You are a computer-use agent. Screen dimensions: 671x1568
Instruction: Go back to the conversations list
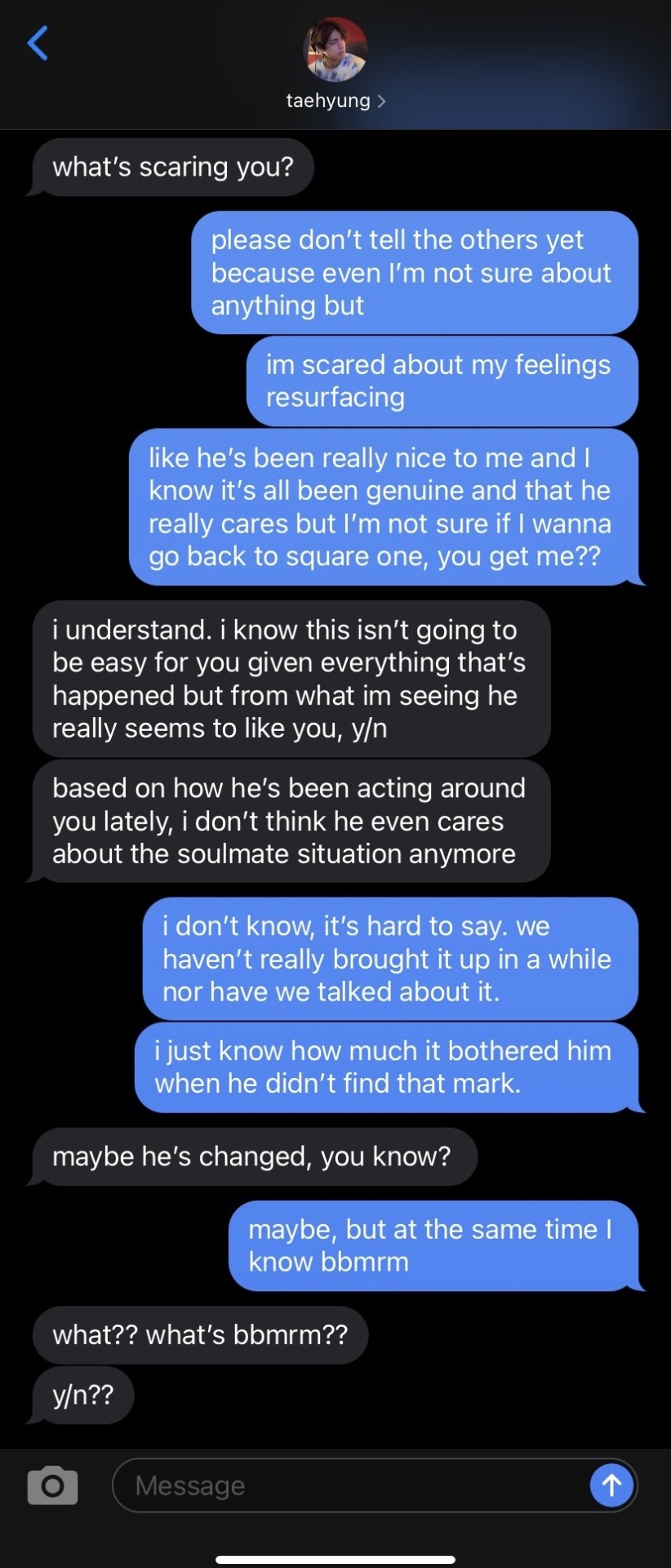point(38,43)
